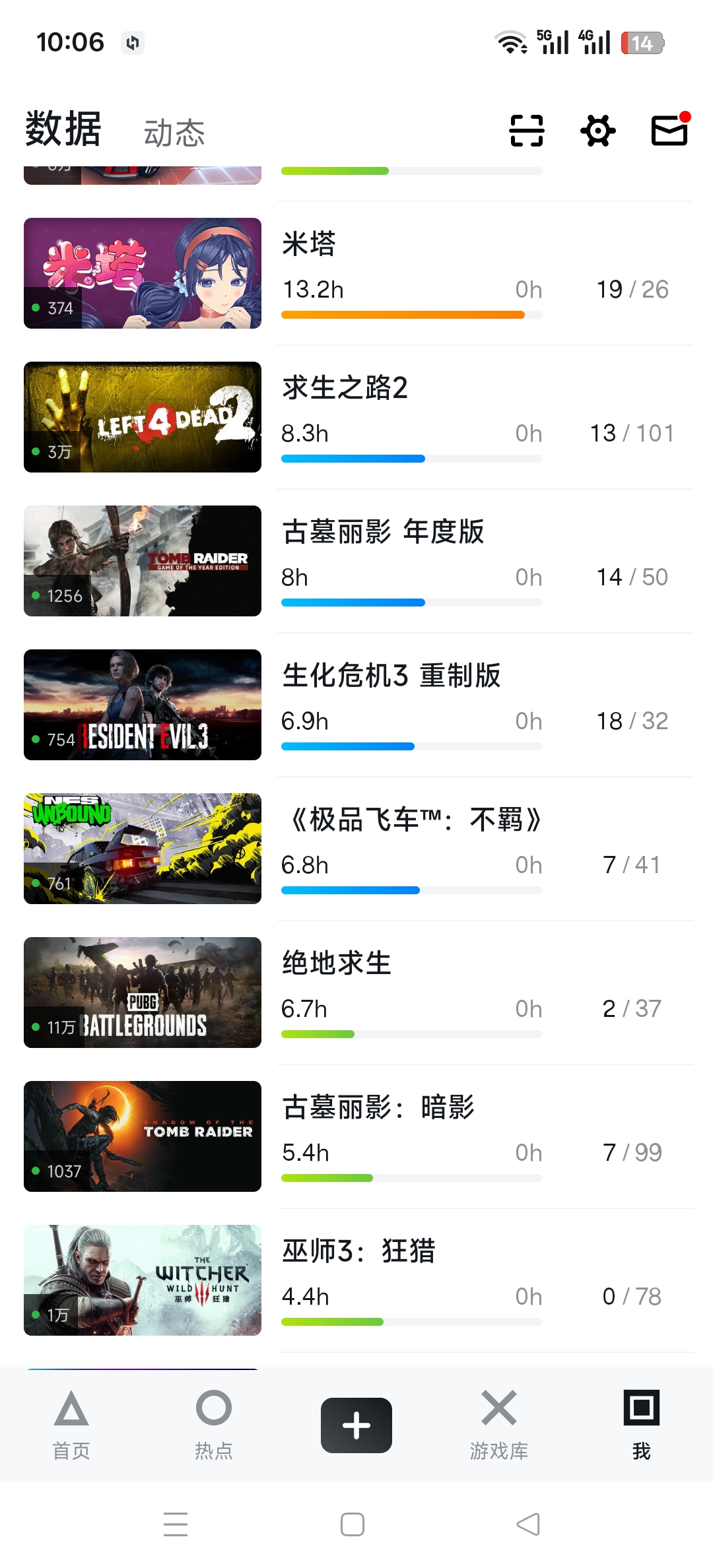Switch to the 数据 tab
The height and width of the screenshot is (1568, 713).
click(63, 128)
